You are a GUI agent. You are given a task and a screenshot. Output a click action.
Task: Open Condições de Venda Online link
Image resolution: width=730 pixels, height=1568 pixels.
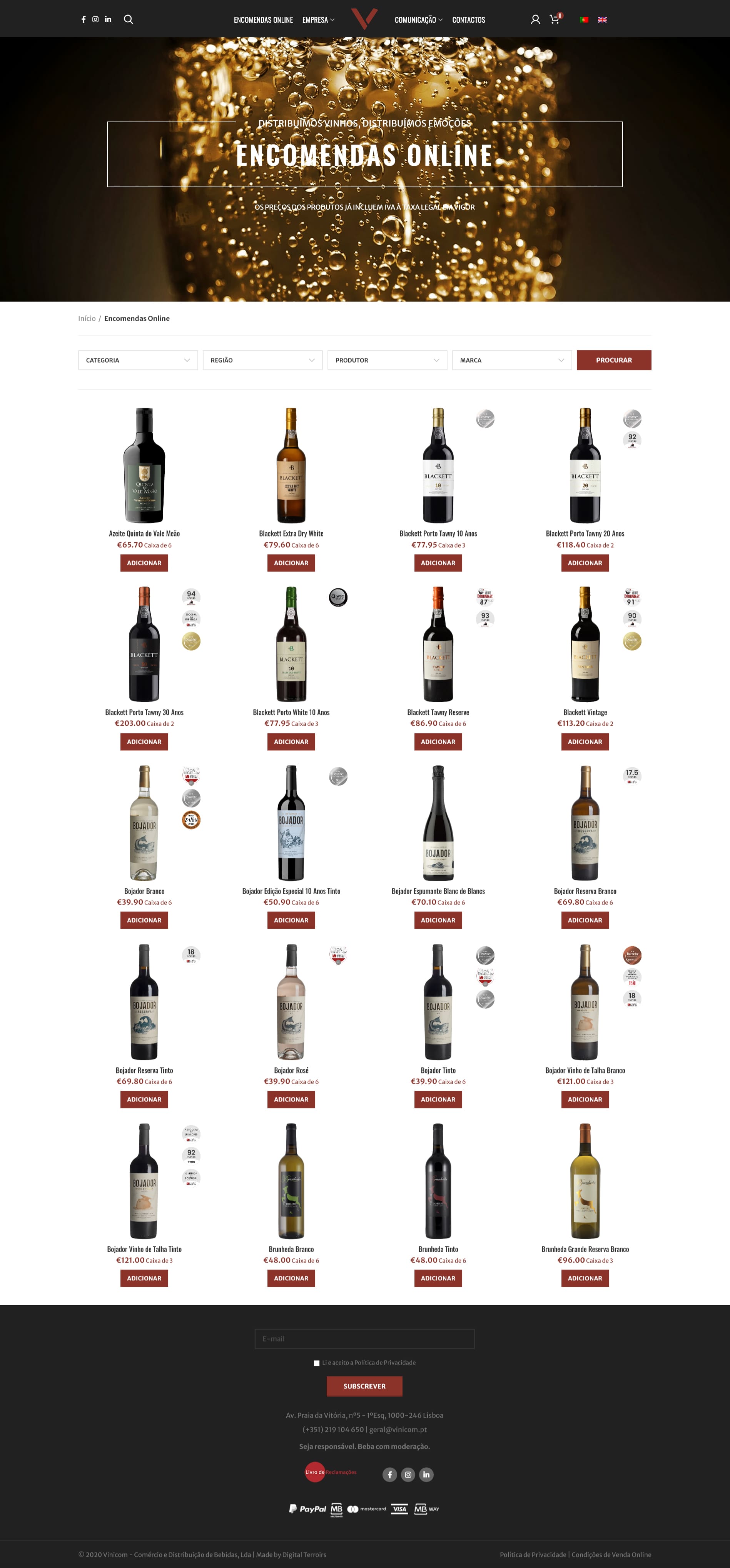(611, 1554)
